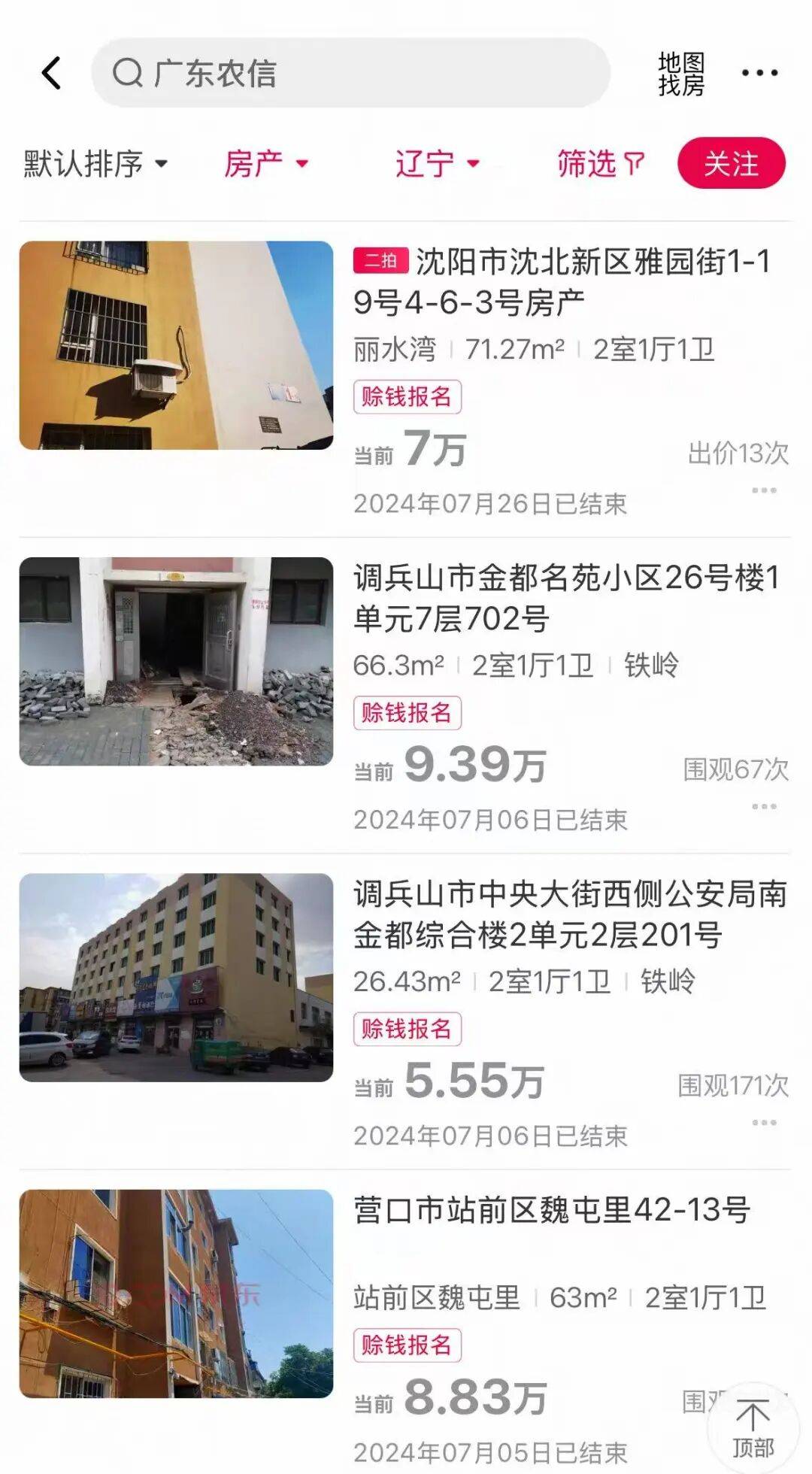Go back using the top-left arrow
This screenshot has height=1474, width=812.
coord(51,73)
